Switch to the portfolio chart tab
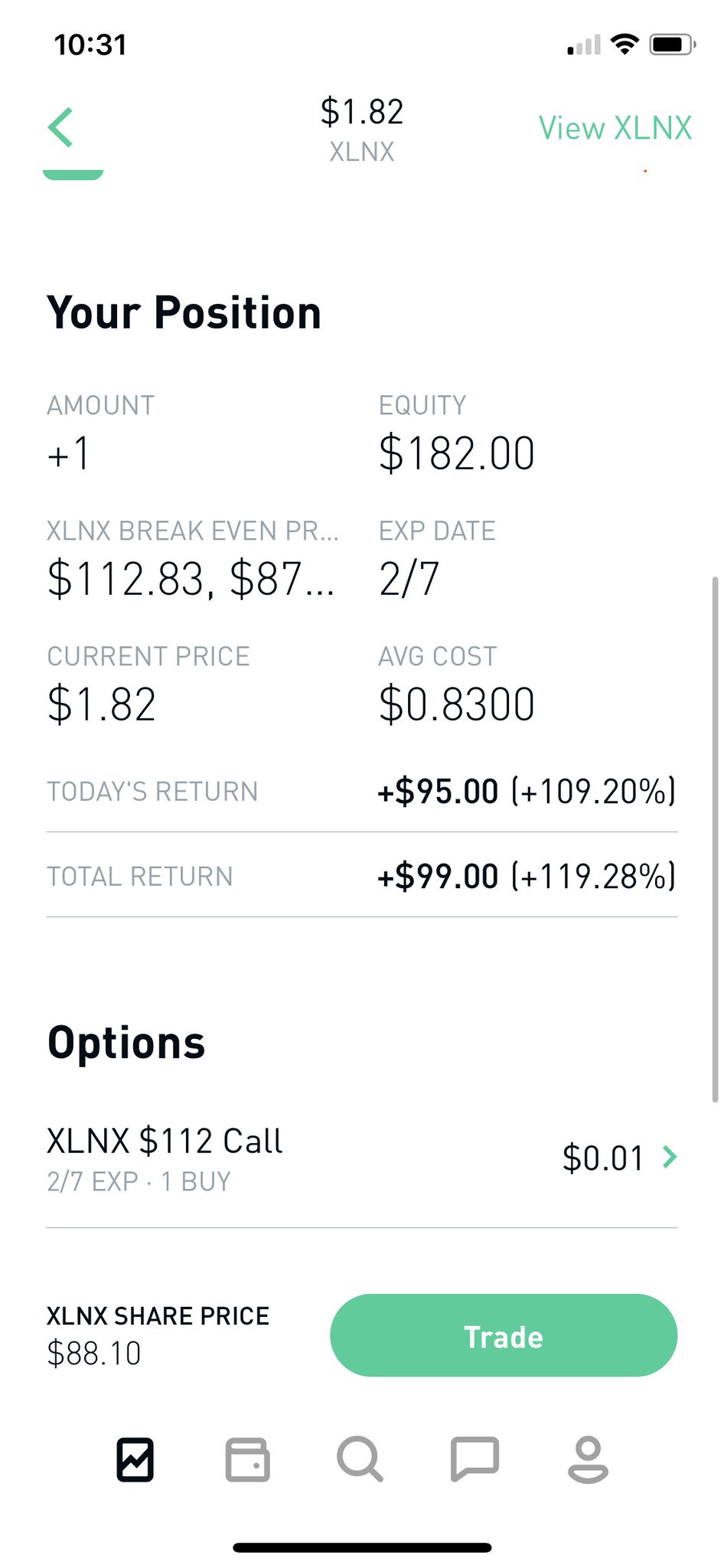This screenshot has width=724, height=1568. click(x=135, y=1459)
